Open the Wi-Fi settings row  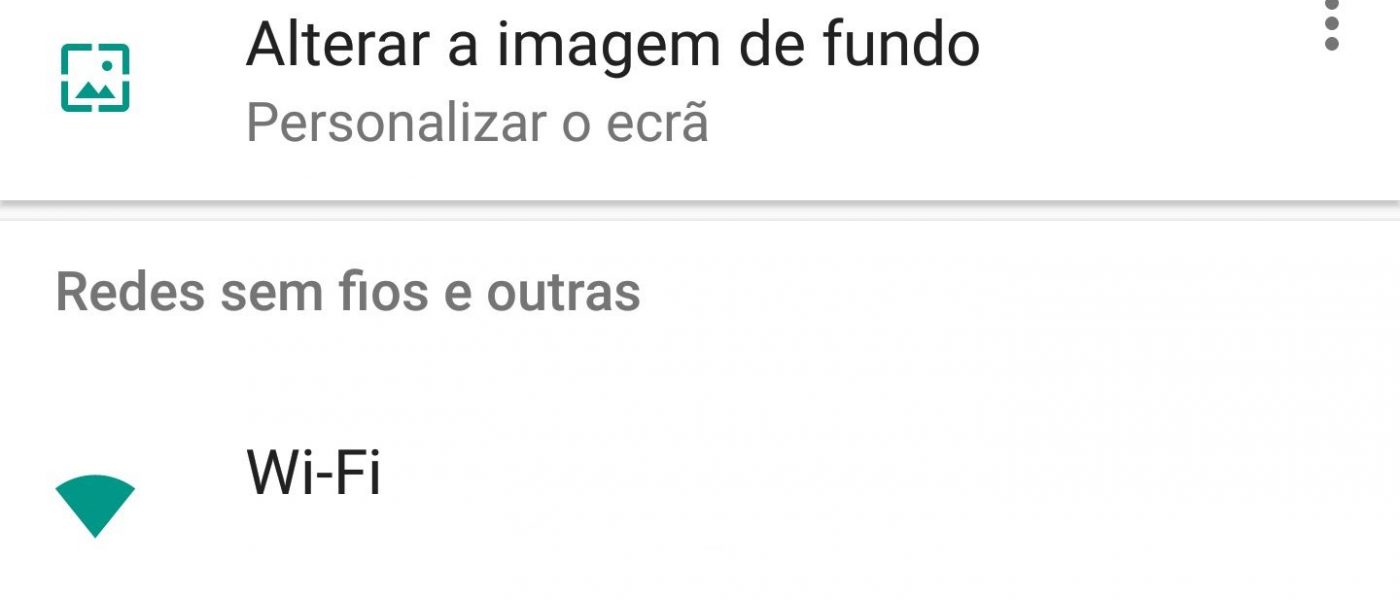click(314, 473)
